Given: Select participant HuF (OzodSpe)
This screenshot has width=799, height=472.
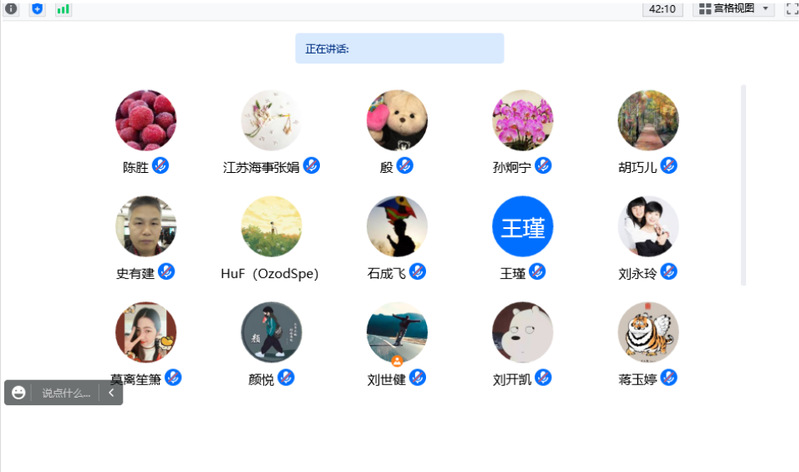Looking at the screenshot, I should [271, 226].
